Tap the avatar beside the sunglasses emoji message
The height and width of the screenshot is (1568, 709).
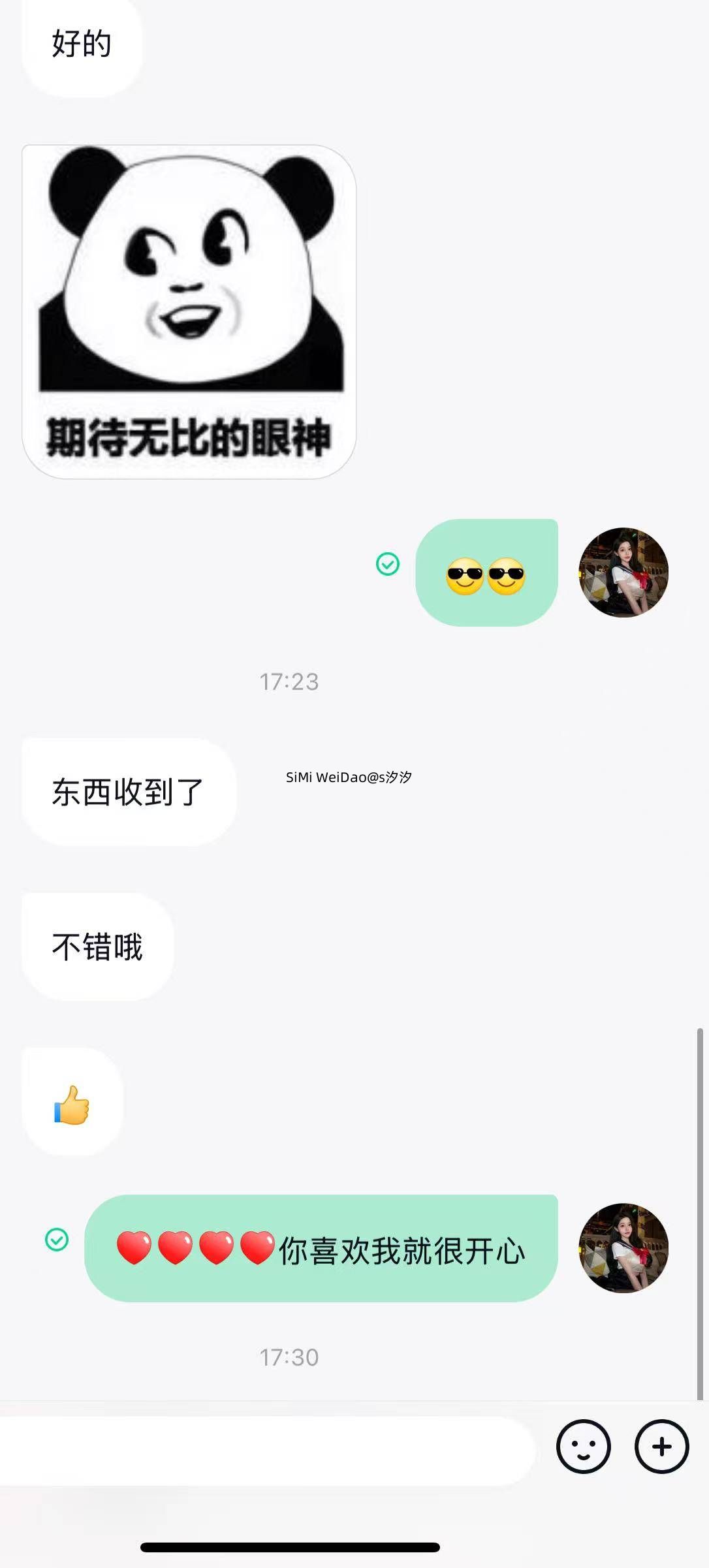tap(623, 572)
